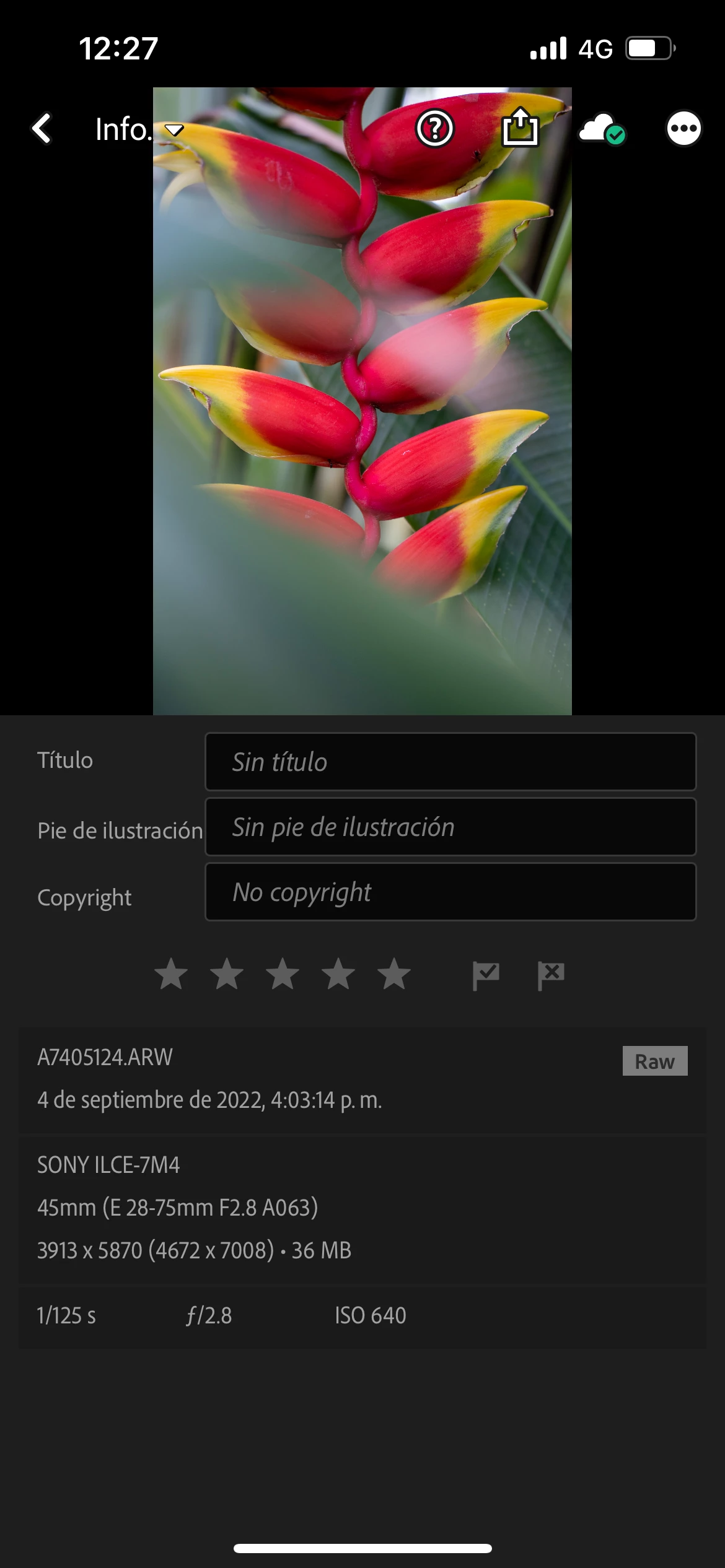Screen dimensions: 725x1568
Task: Go back using the top-left arrow
Action: click(x=42, y=129)
